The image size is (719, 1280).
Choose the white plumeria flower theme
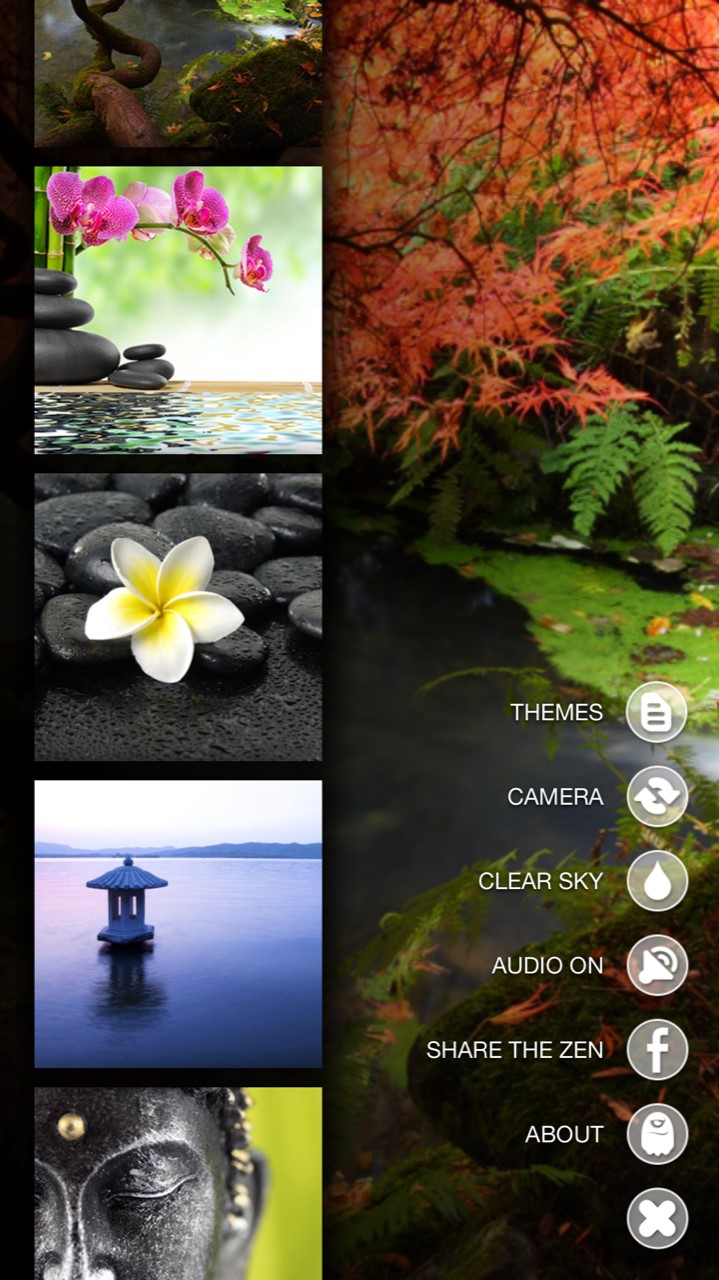coord(178,617)
